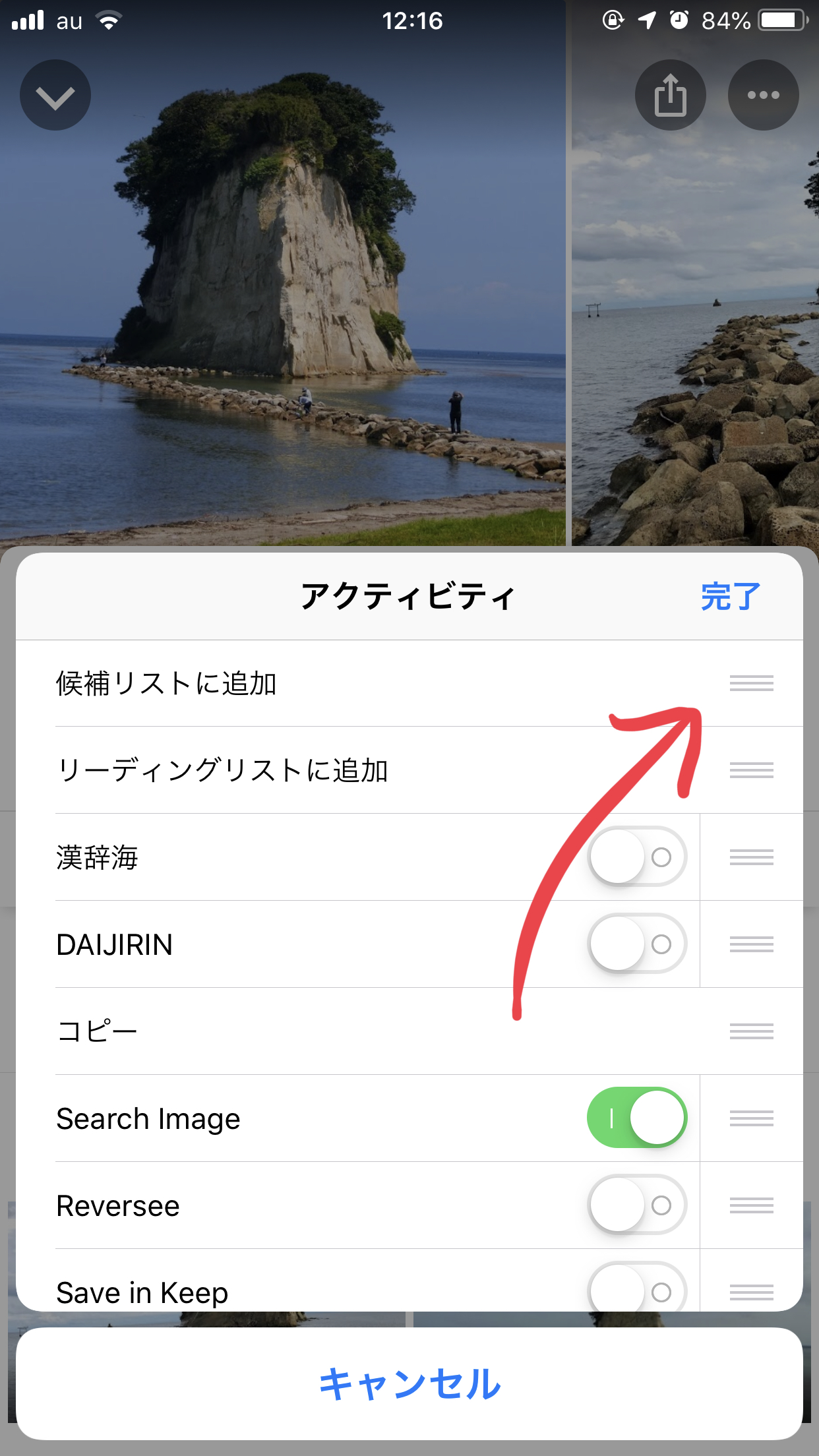Screen dimensions: 819x1456
Task: Collapse the viewer with the down chevron
Action: 55,95
